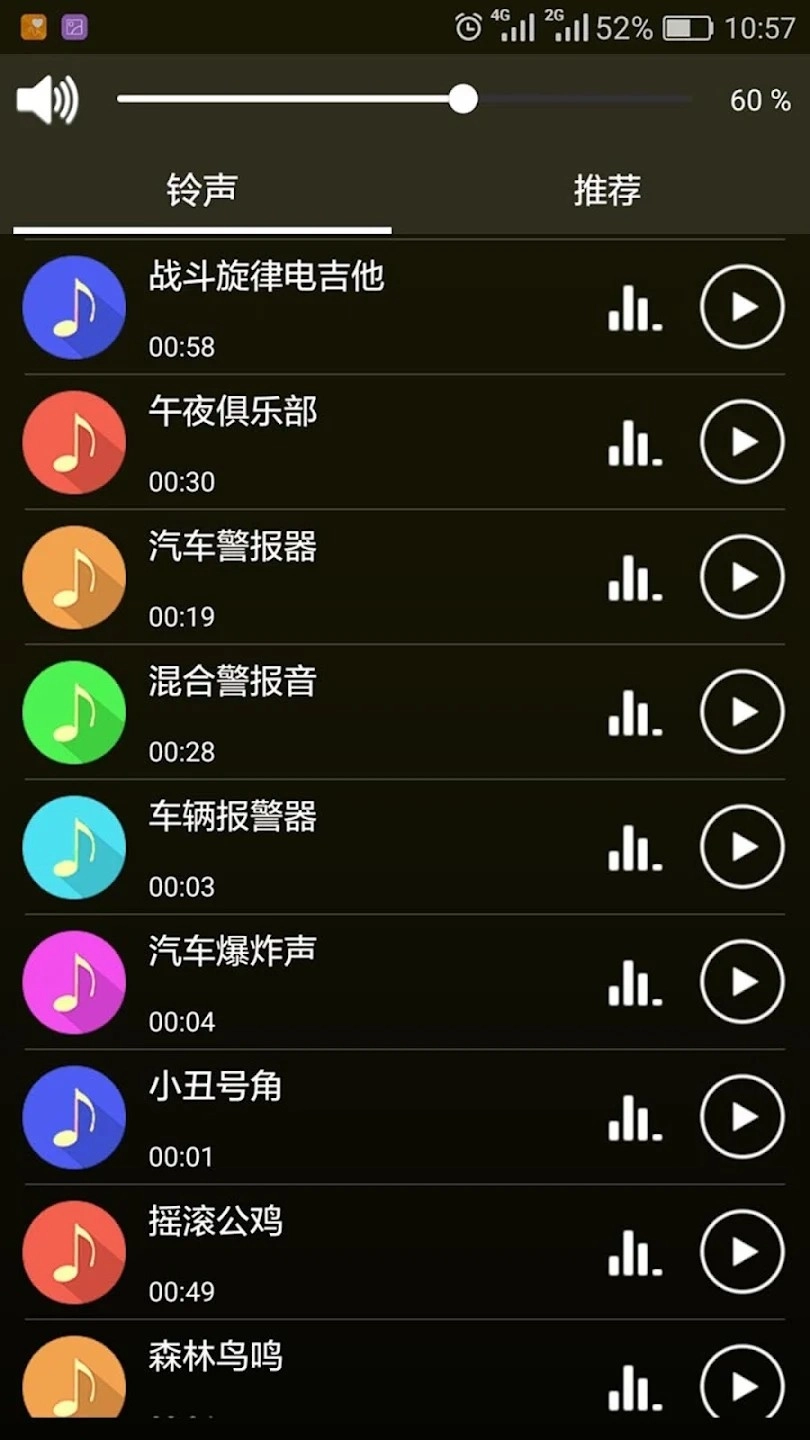The image size is (810, 1440).
Task: Play the 混合警报音 ringtone
Action: click(x=742, y=712)
